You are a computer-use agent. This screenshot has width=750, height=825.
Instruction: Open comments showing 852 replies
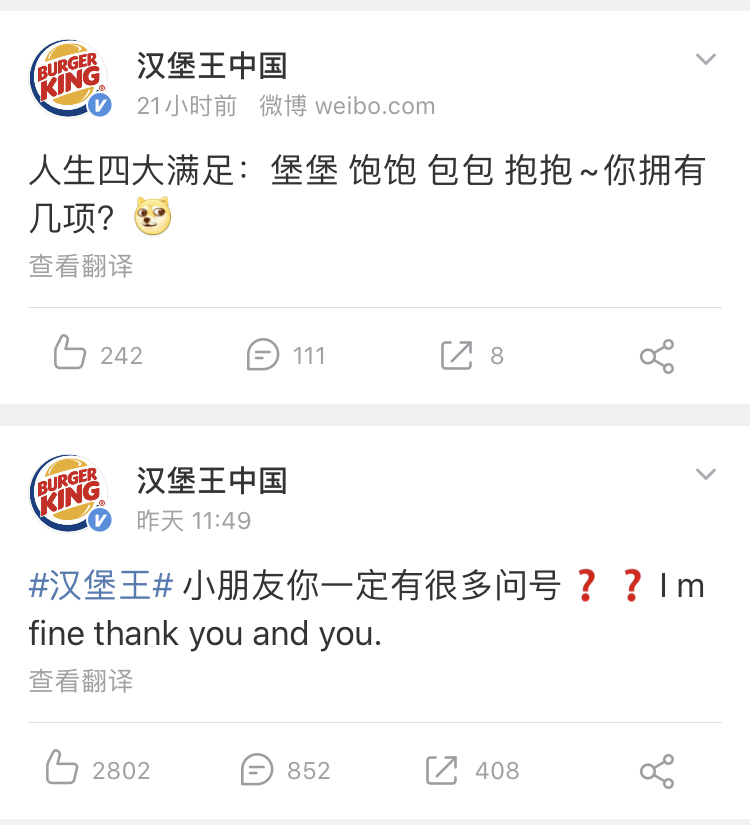tap(262, 770)
